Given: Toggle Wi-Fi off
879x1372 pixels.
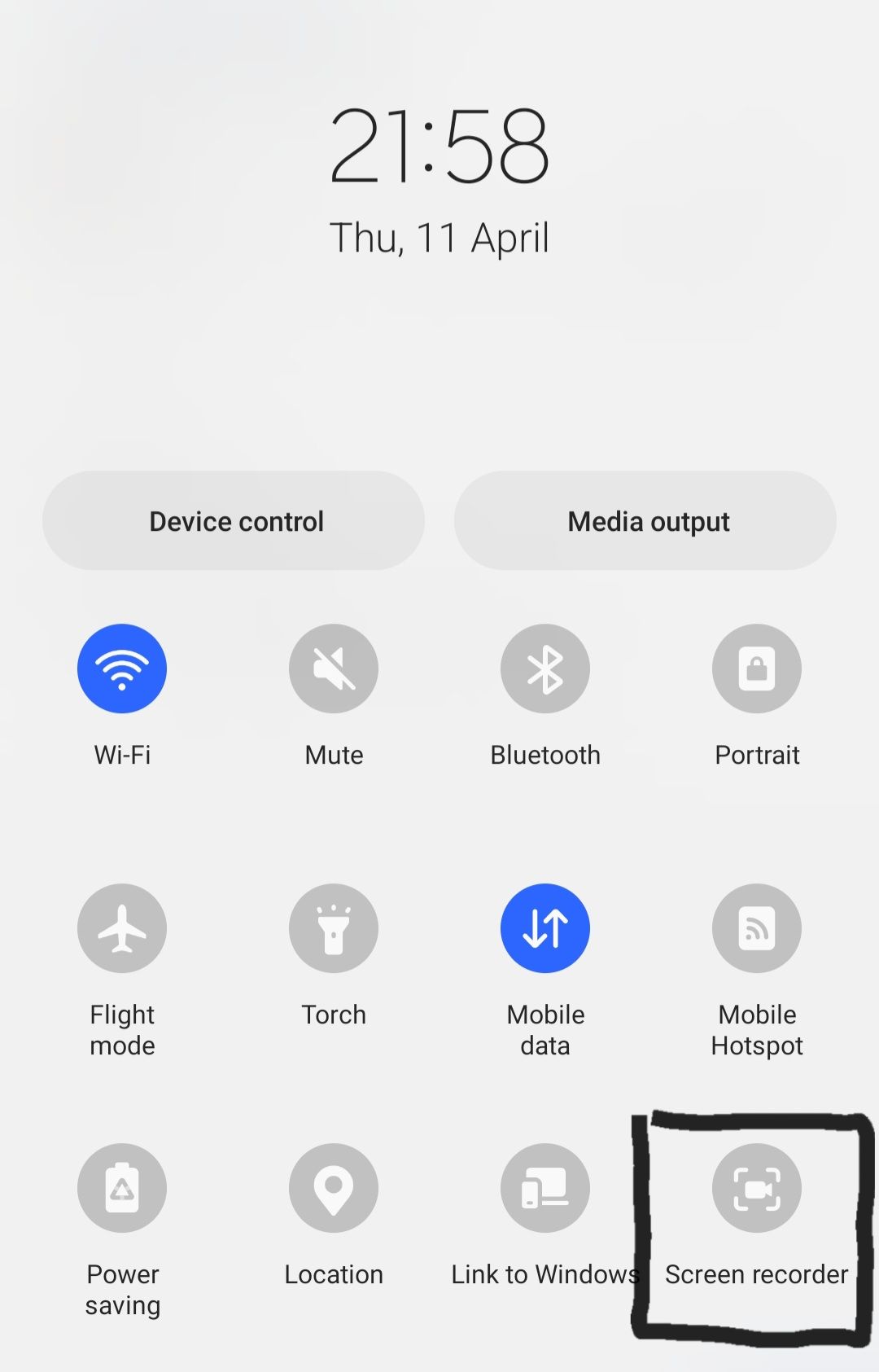Looking at the screenshot, I should [122, 668].
